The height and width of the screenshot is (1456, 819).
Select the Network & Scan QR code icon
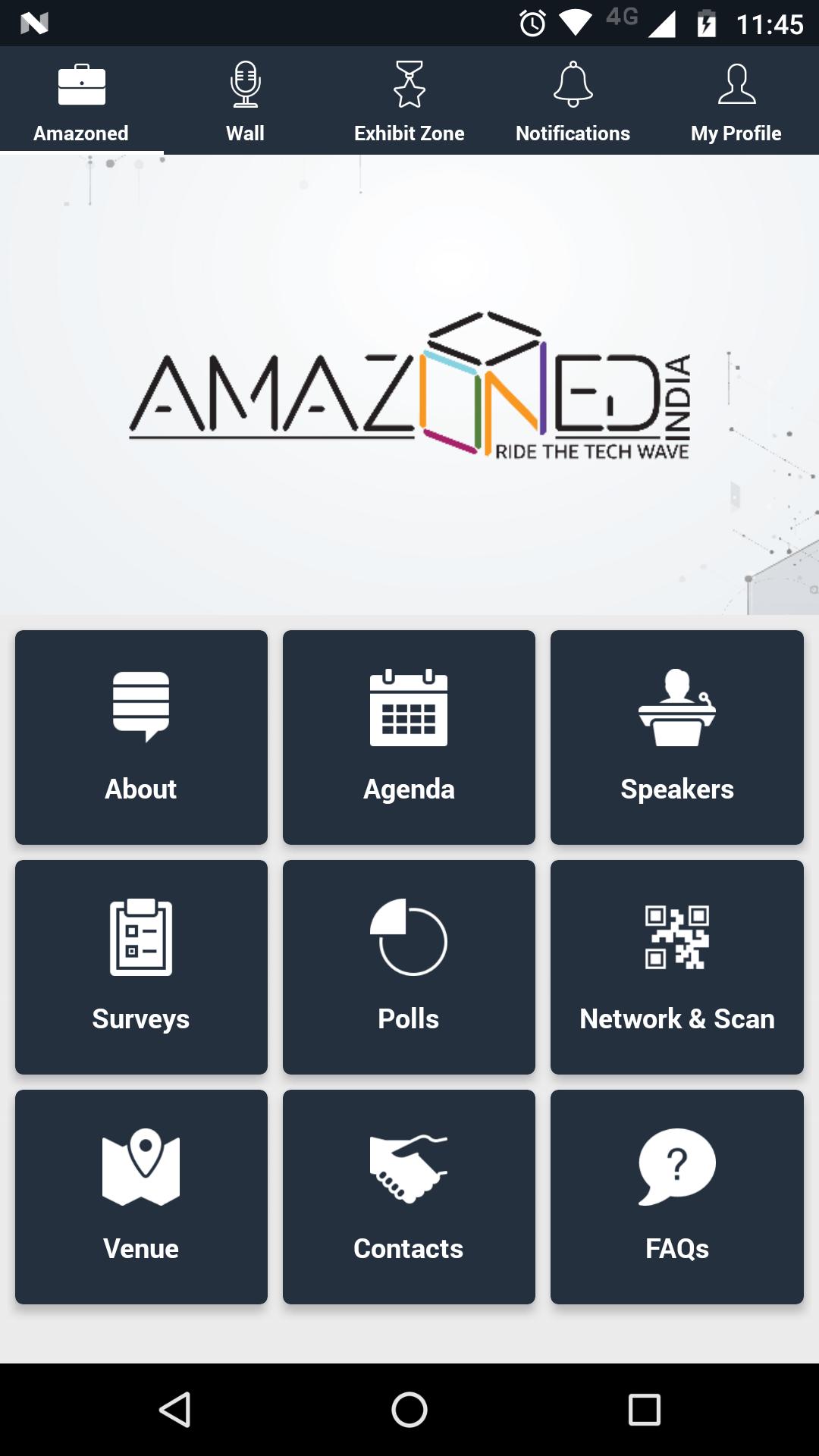pos(676,938)
